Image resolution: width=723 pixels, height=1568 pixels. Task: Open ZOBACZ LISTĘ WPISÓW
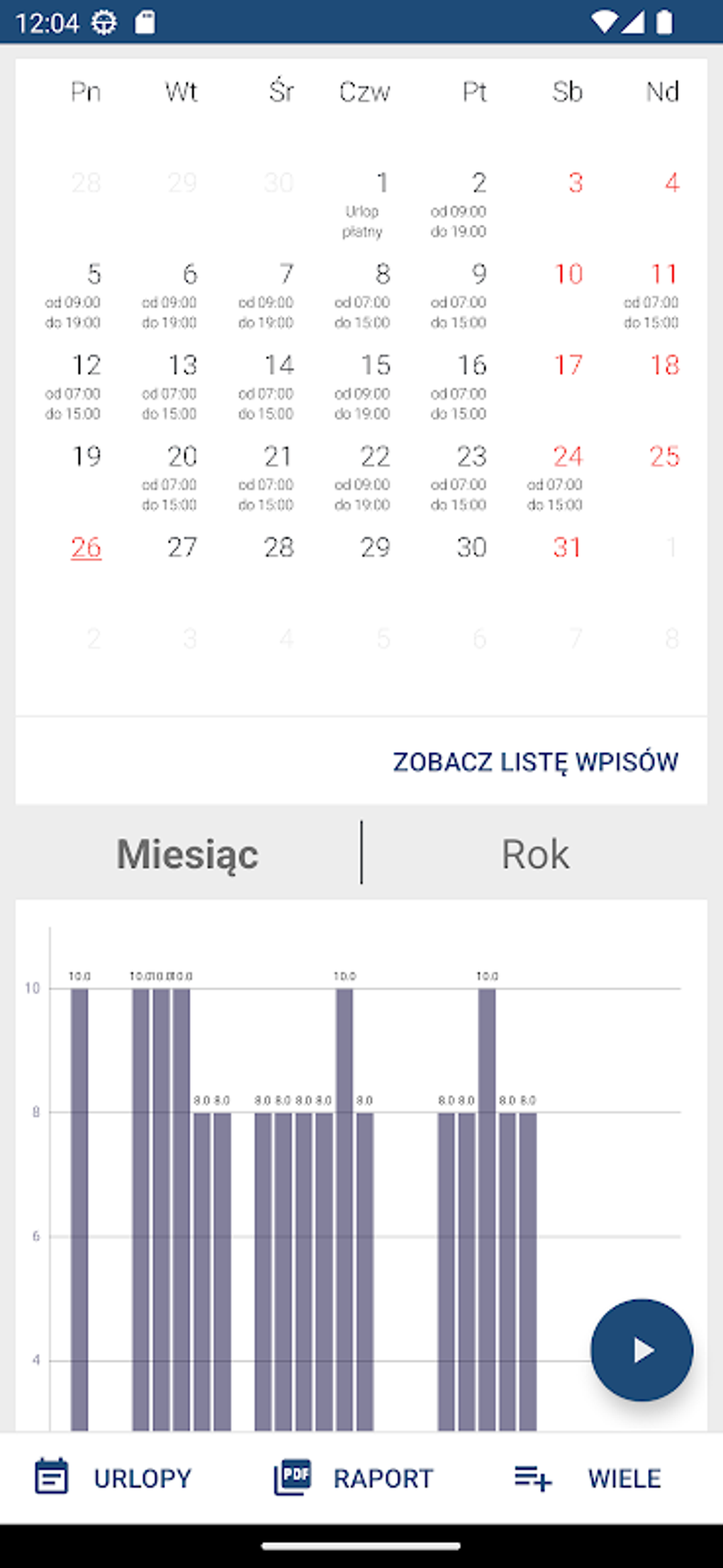[x=534, y=760]
